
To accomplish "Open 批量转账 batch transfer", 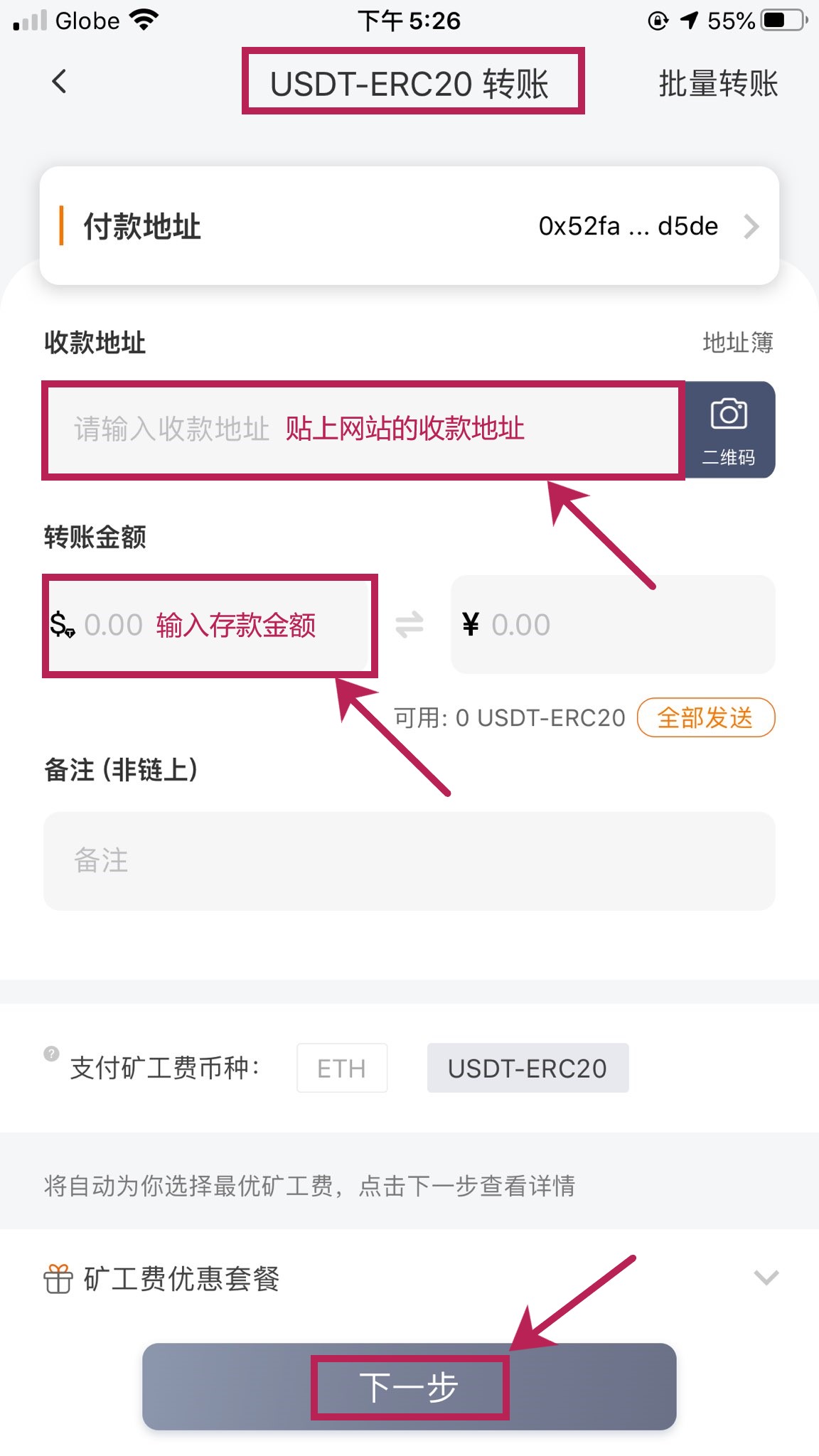I will point(717,83).
